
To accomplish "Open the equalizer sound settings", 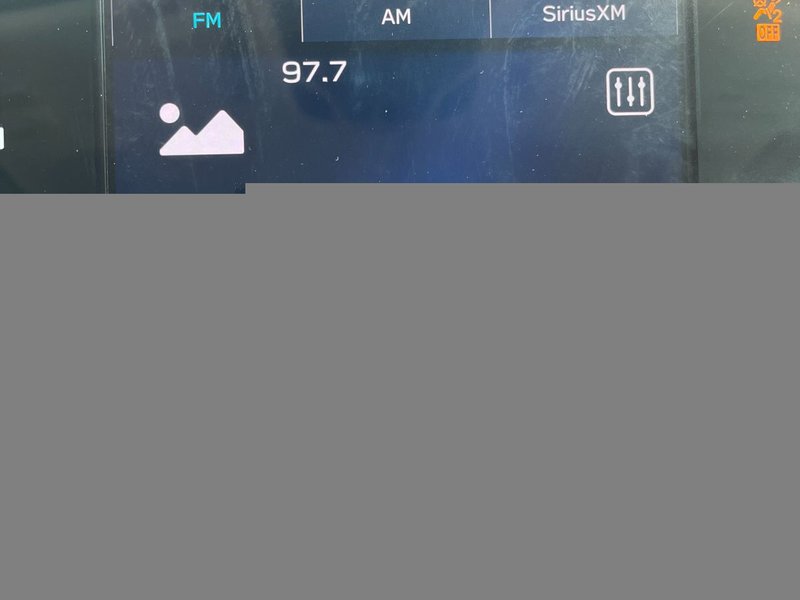I will point(630,93).
